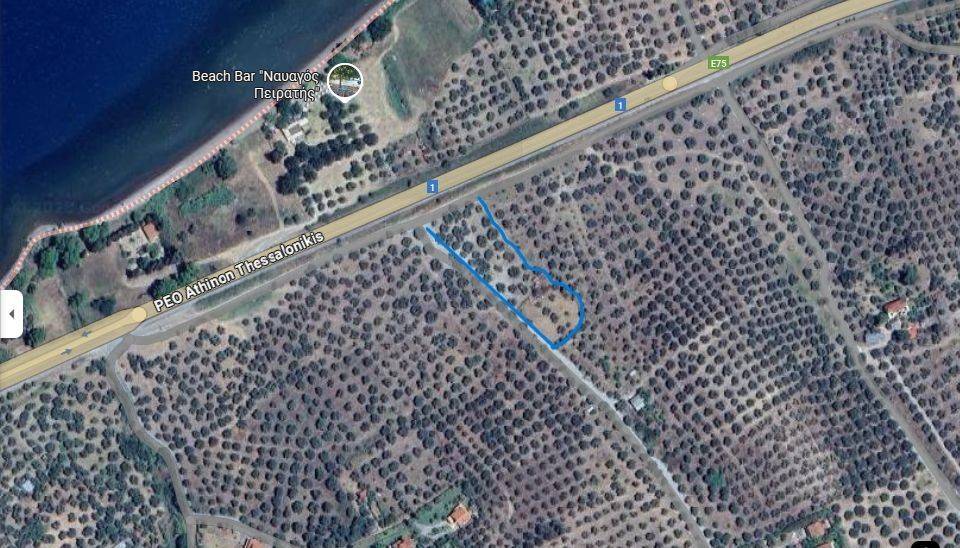
Task: Open the Beach Bar Ναυαγός Πειρατής marker
Action: [345, 81]
